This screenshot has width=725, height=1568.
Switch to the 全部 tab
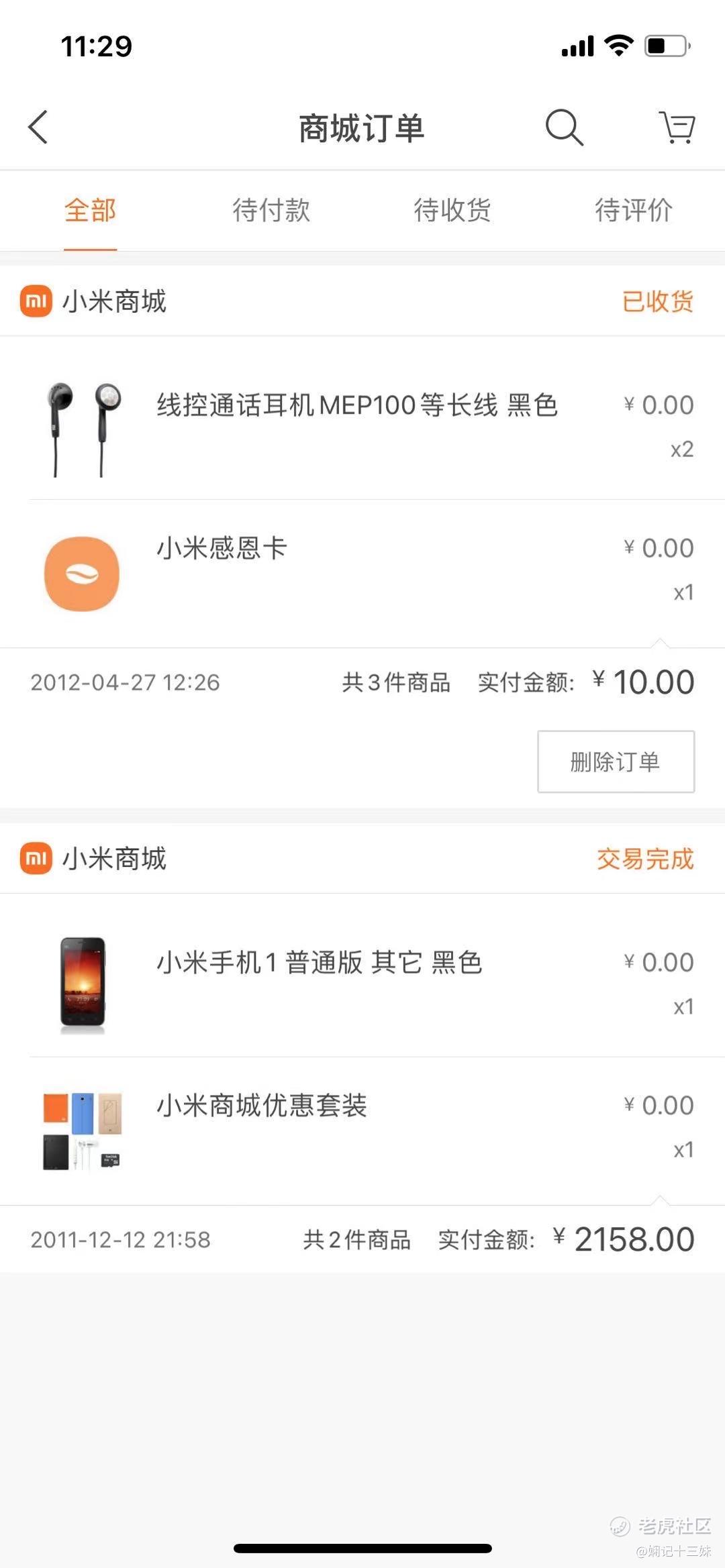tap(91, 211)
